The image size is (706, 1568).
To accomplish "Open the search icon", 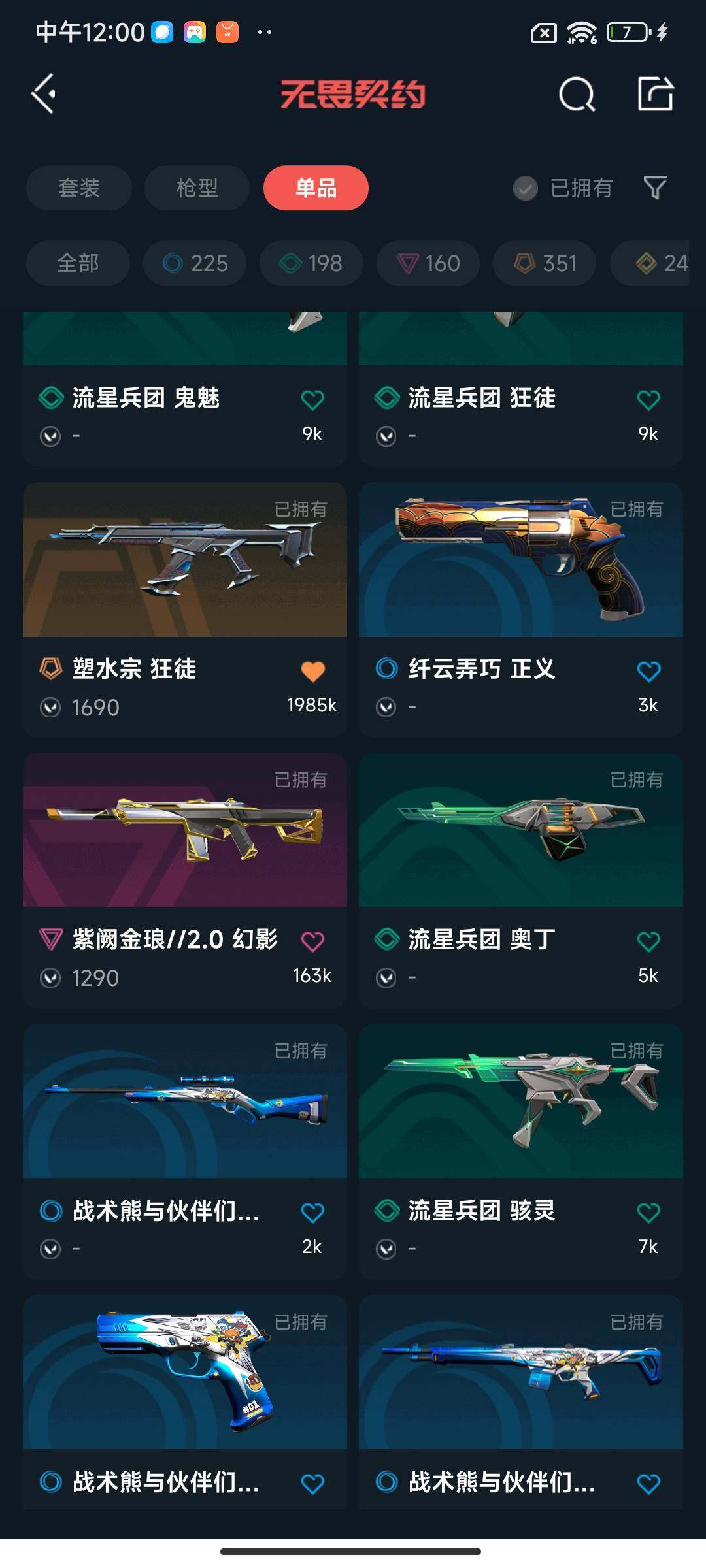I will pyautogui.click(x=577, y=95).
